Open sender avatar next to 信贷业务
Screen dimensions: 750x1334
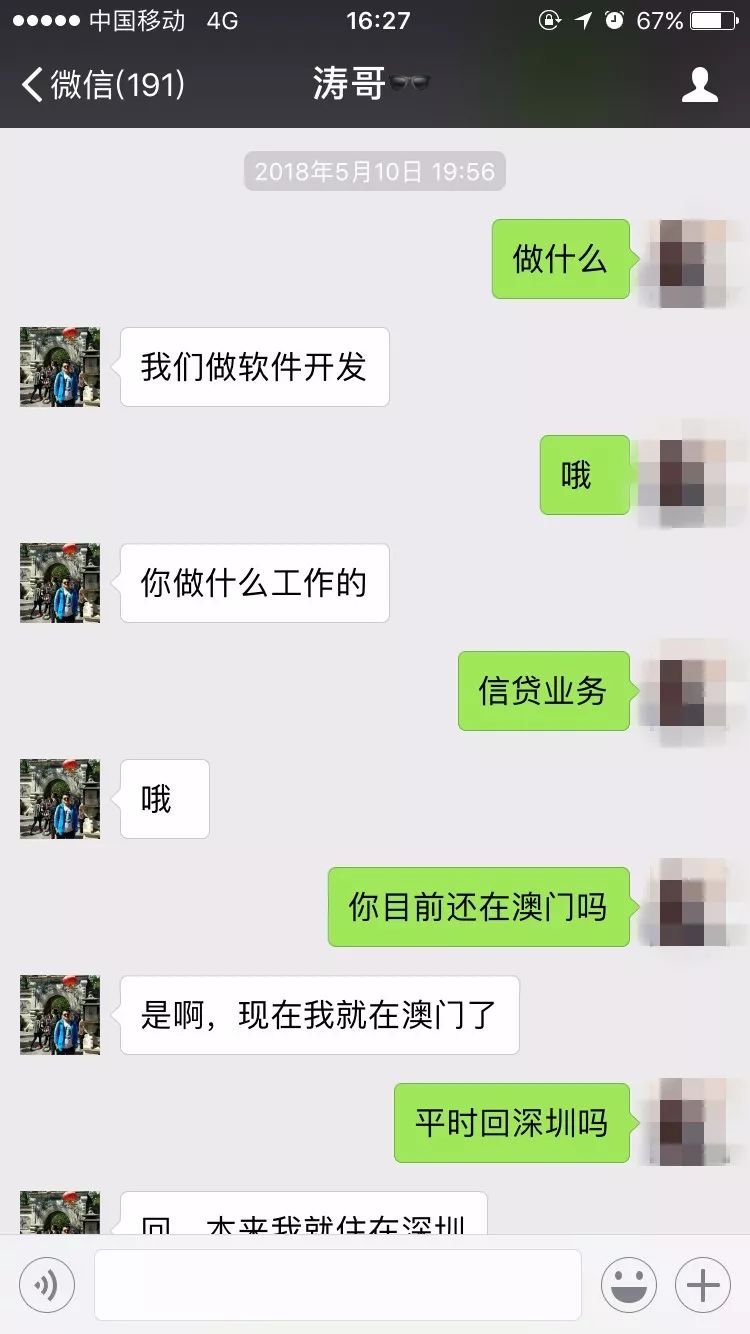690,691
